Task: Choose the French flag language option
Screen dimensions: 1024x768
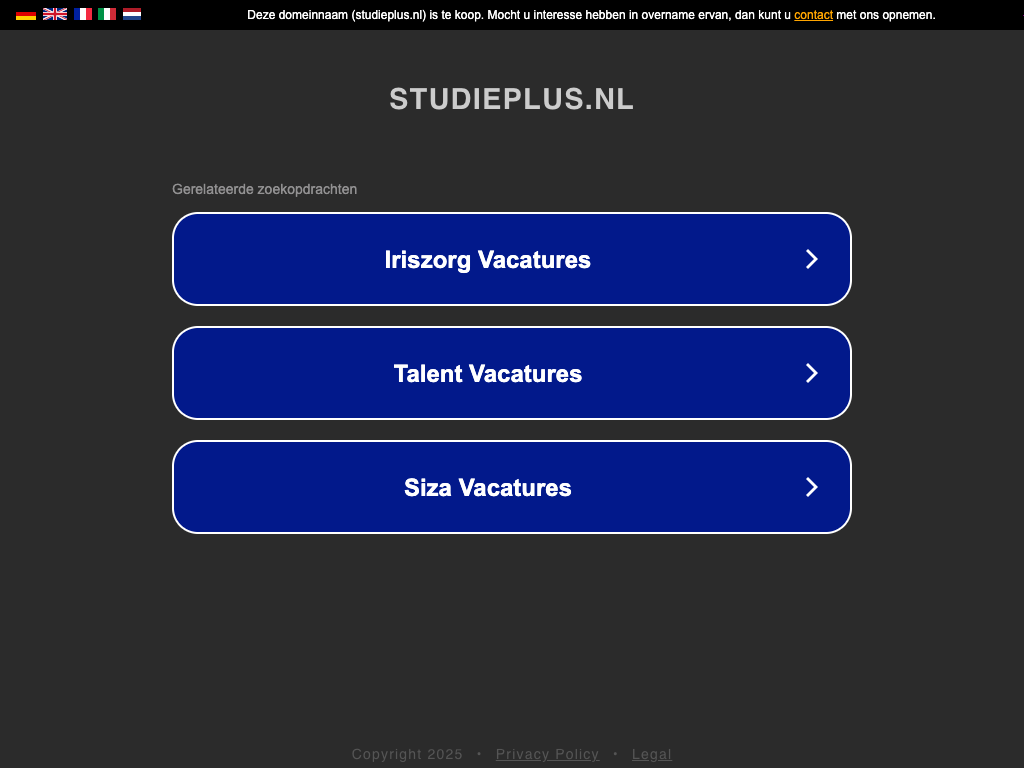Action: 83,14
